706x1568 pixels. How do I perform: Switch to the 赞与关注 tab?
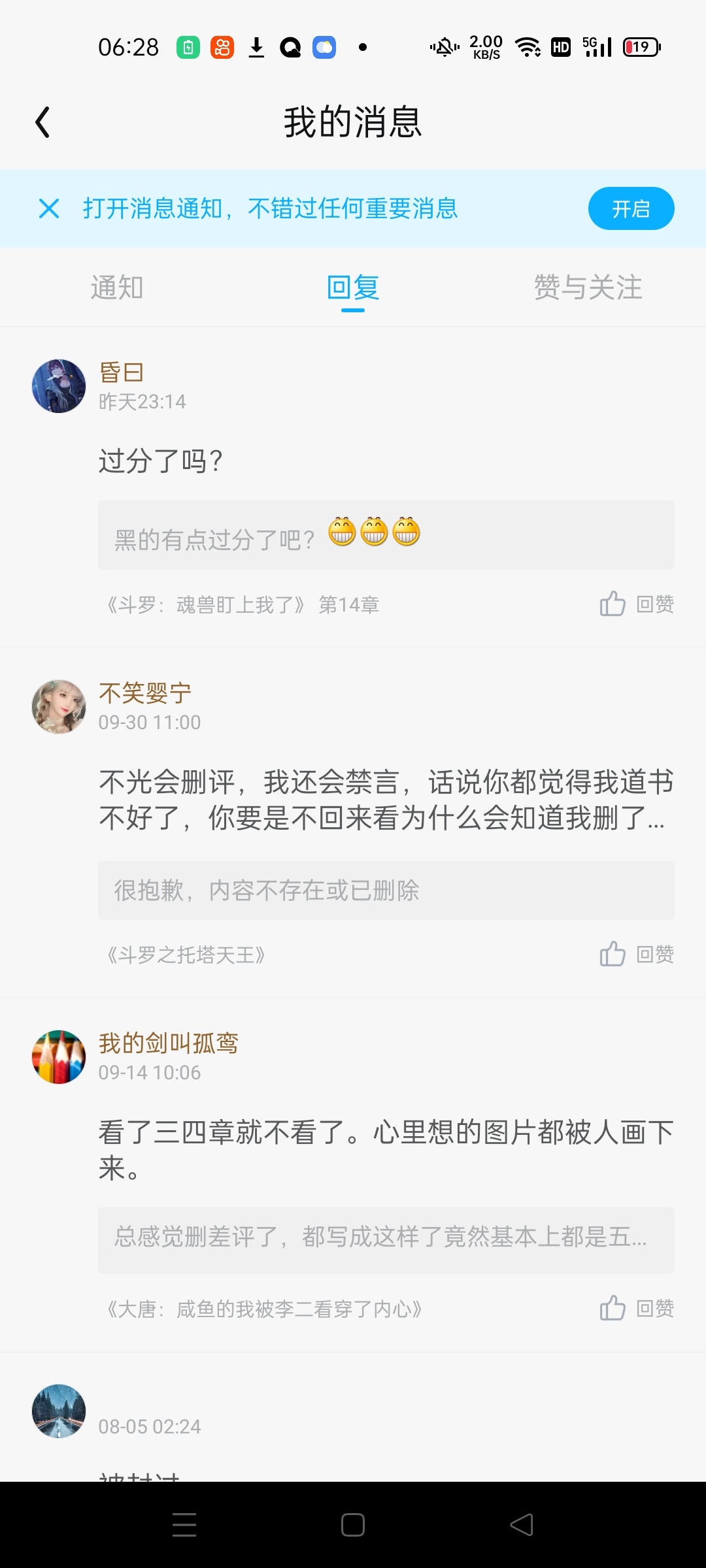pyautogui.click(x=588, y=287)
